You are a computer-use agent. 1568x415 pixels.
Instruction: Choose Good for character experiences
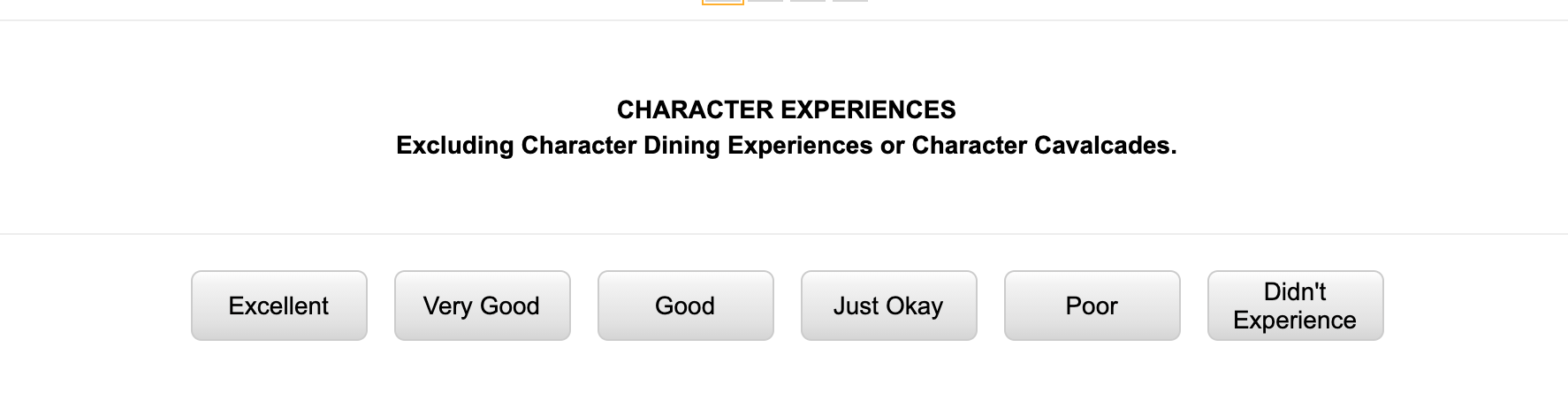coord(685,306)
